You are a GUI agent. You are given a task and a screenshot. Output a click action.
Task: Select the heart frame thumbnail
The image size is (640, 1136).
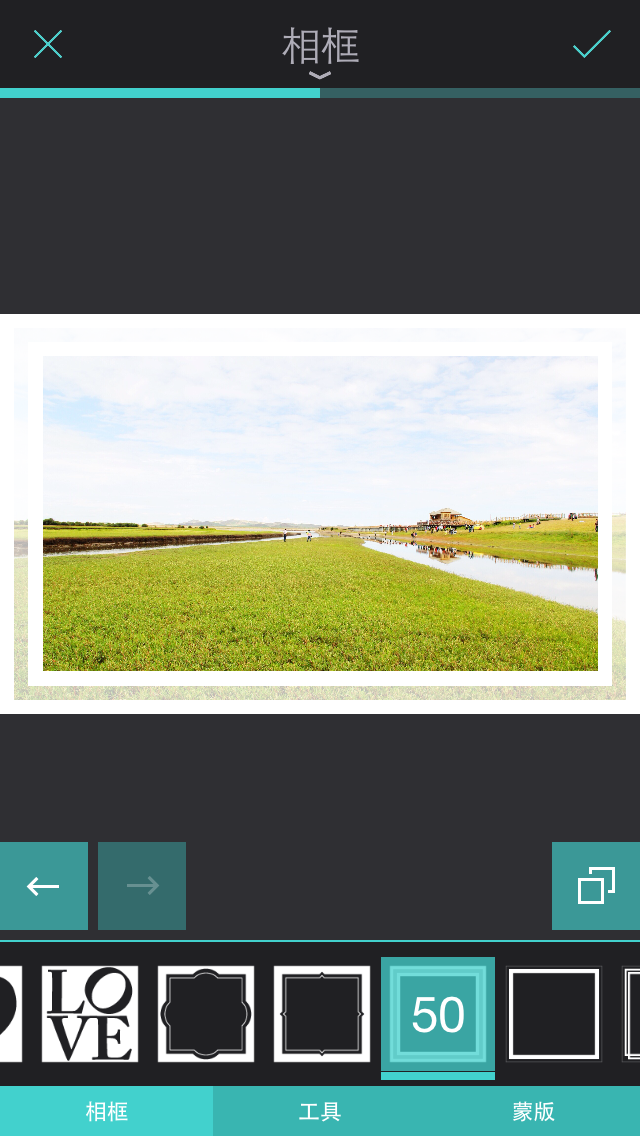point(9,1014)
